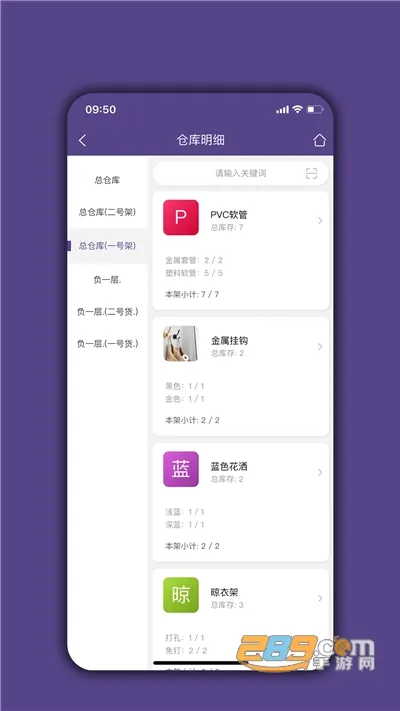Open 负一层.(二号货.) shelf
This screenshot has width=400, height=711.
coord(107,312)
